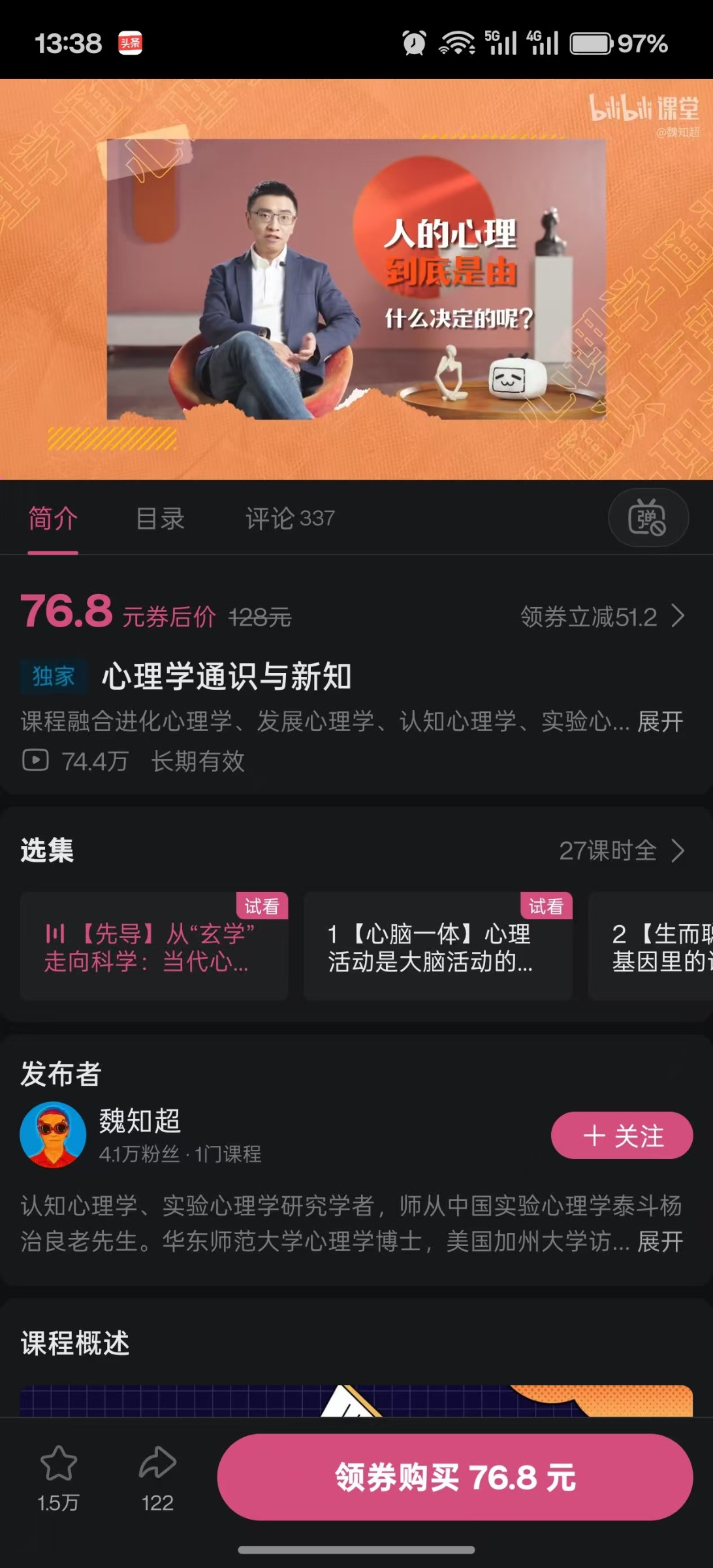Viewport: 713px width, 1568px height.
Task: Open the 评论 337 tab
Action: (x=290, y=519)
